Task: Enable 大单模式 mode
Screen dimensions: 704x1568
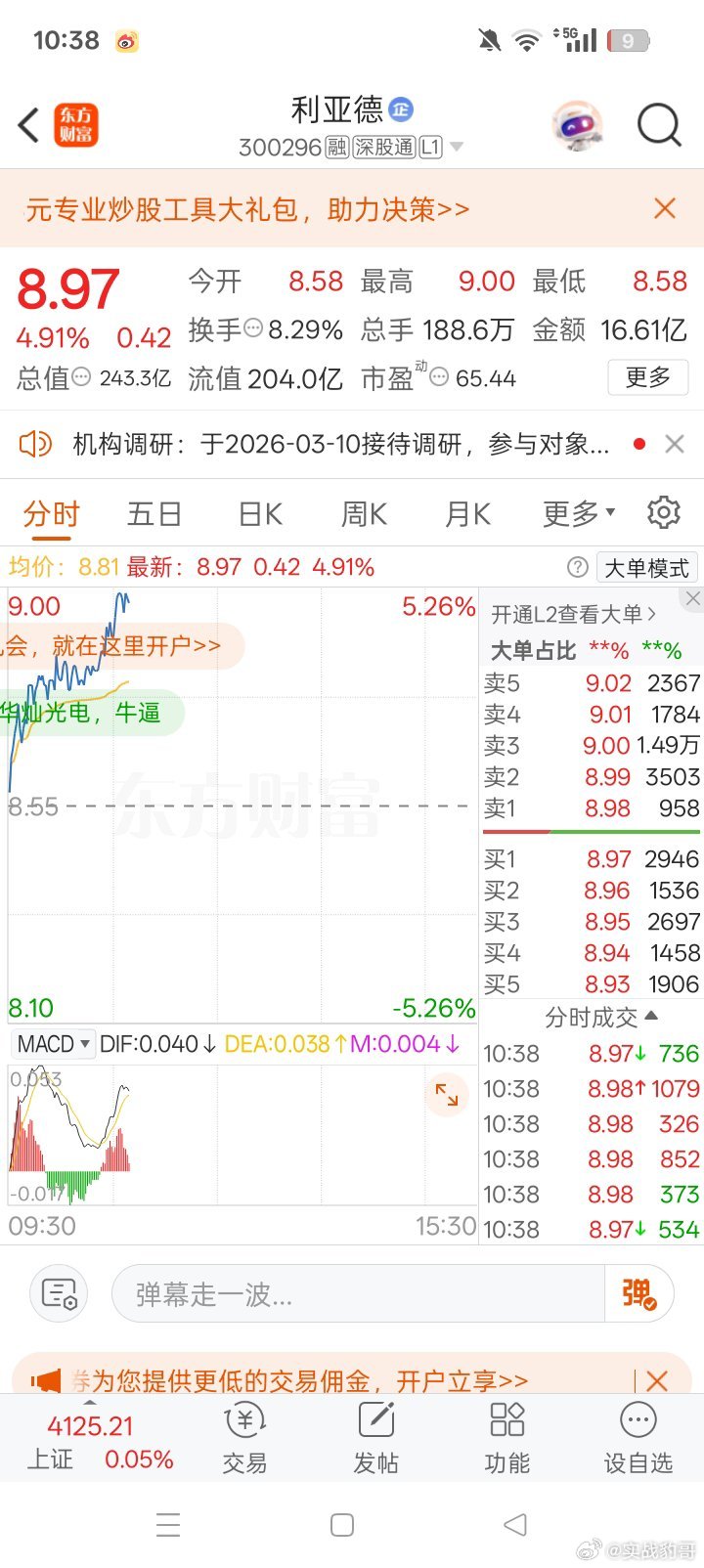Action: [647, 567]
